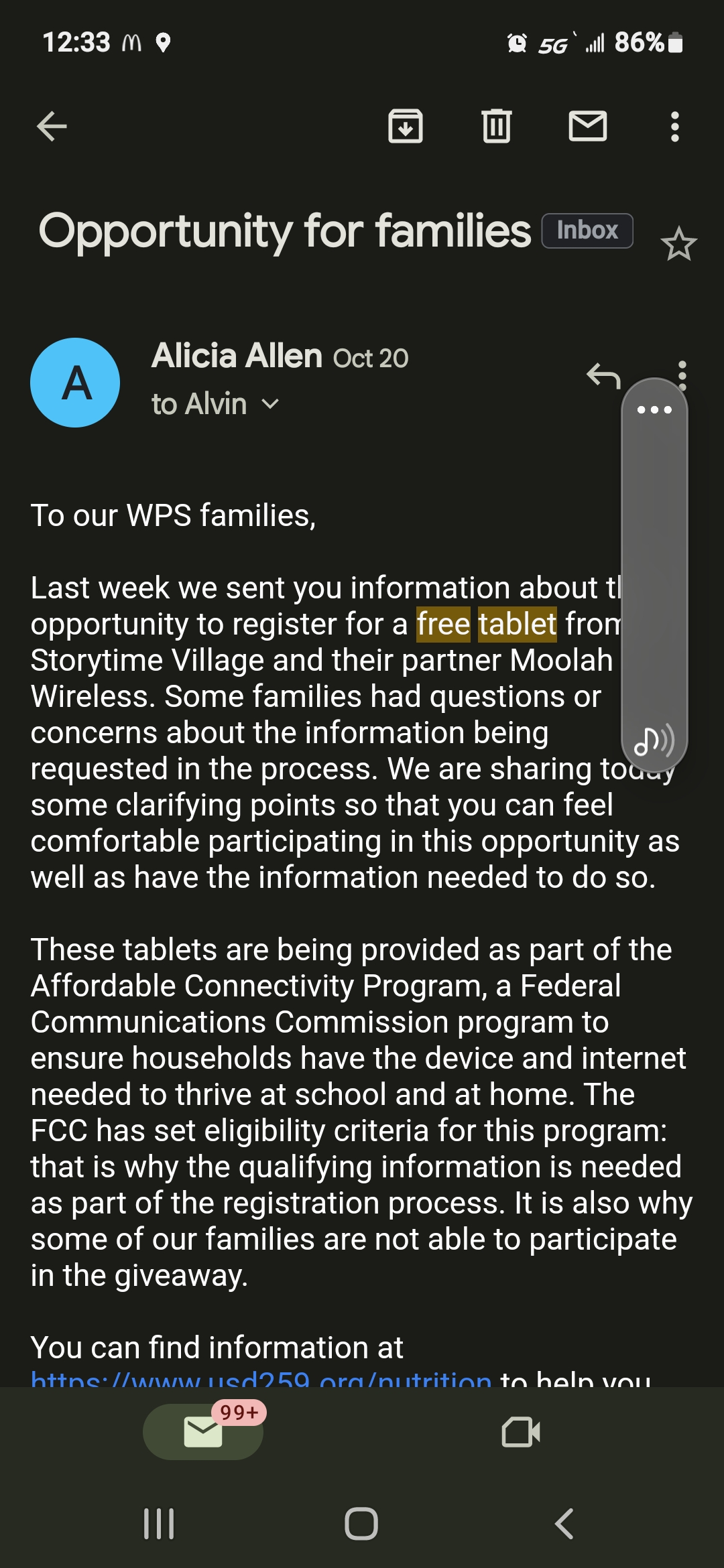Screen dimensions: 724x1568
Task: Go to the phone's home screen
Action: click(x=361, y=1524)
